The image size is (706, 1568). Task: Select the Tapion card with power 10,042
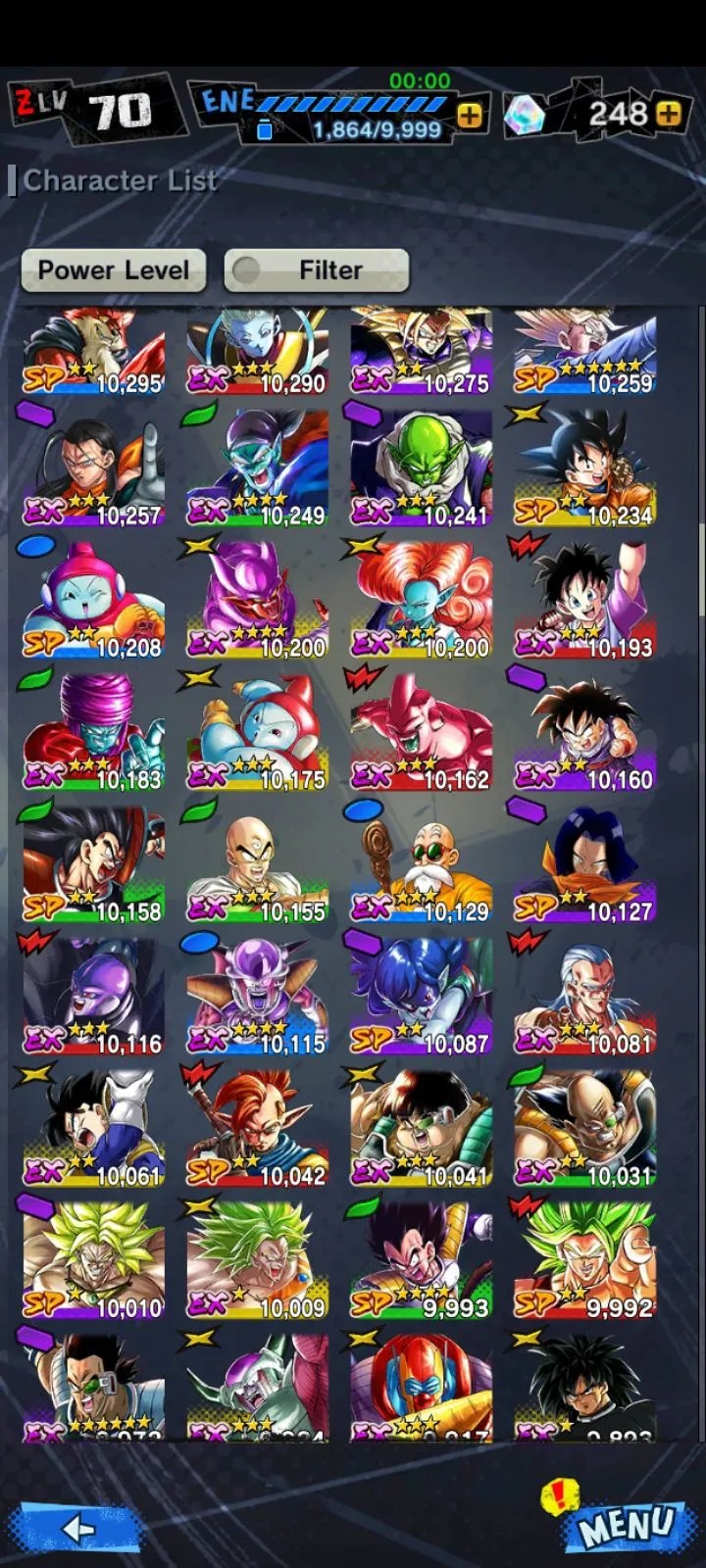click(257, 1128)
